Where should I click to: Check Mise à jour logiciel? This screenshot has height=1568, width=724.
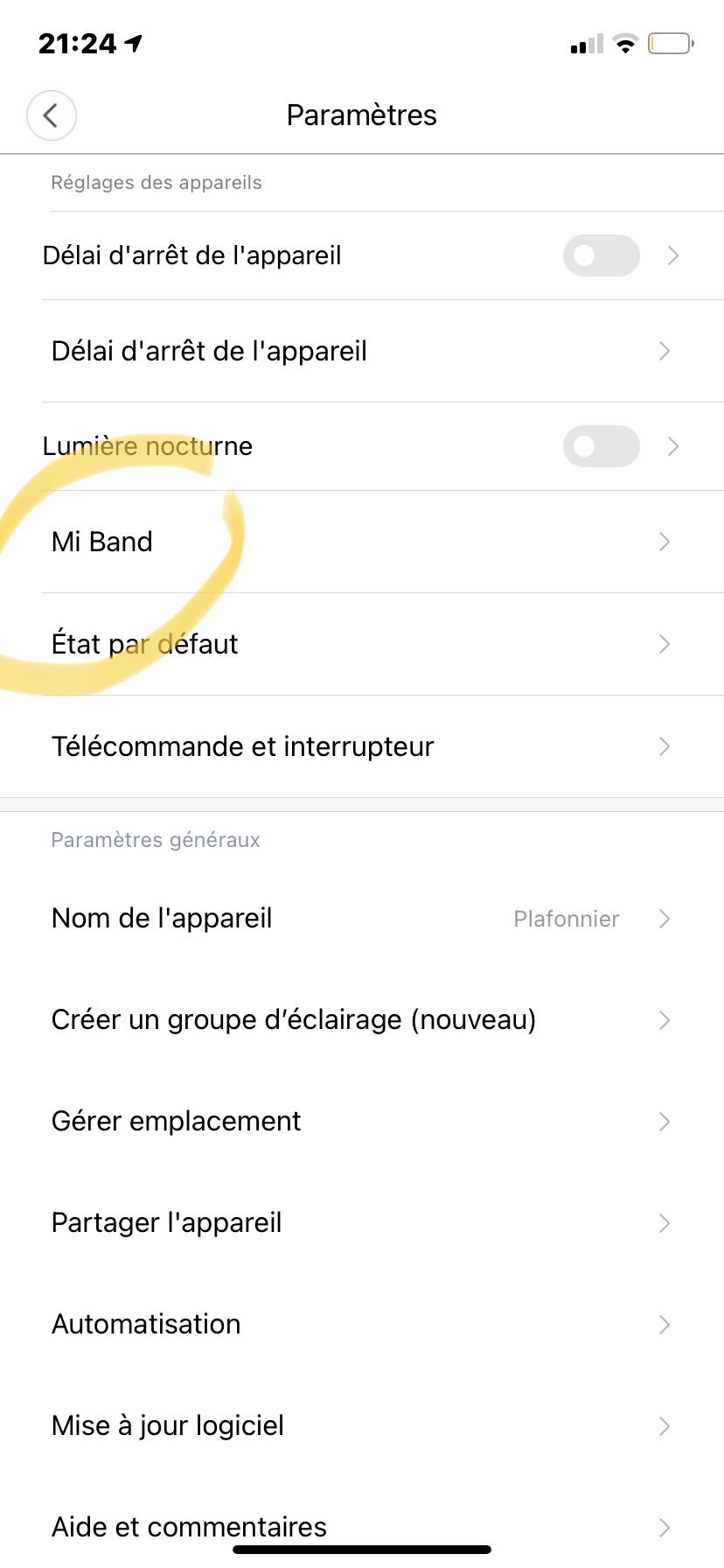362,1426
